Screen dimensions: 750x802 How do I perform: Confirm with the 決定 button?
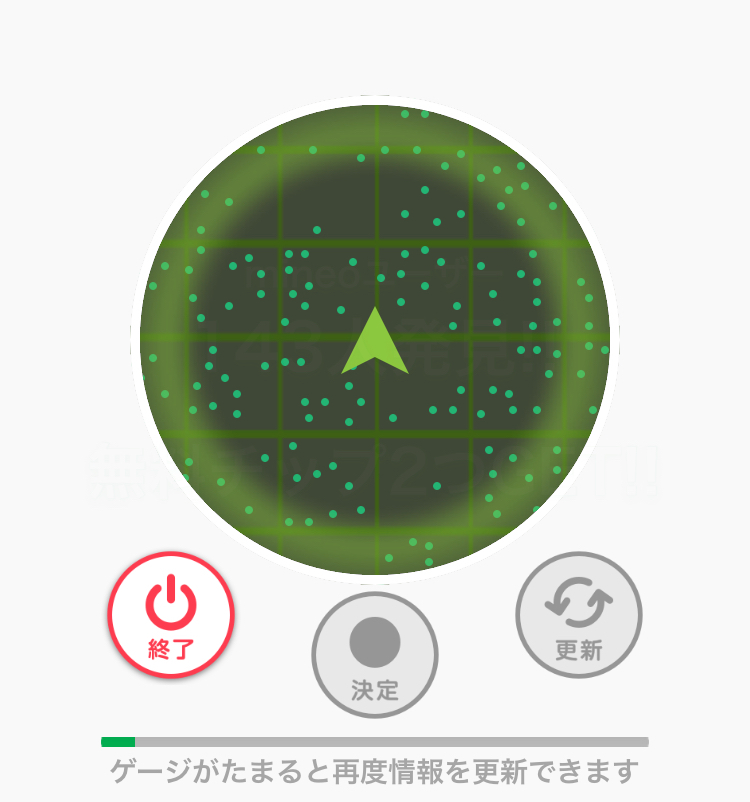(x=375, y=655)
